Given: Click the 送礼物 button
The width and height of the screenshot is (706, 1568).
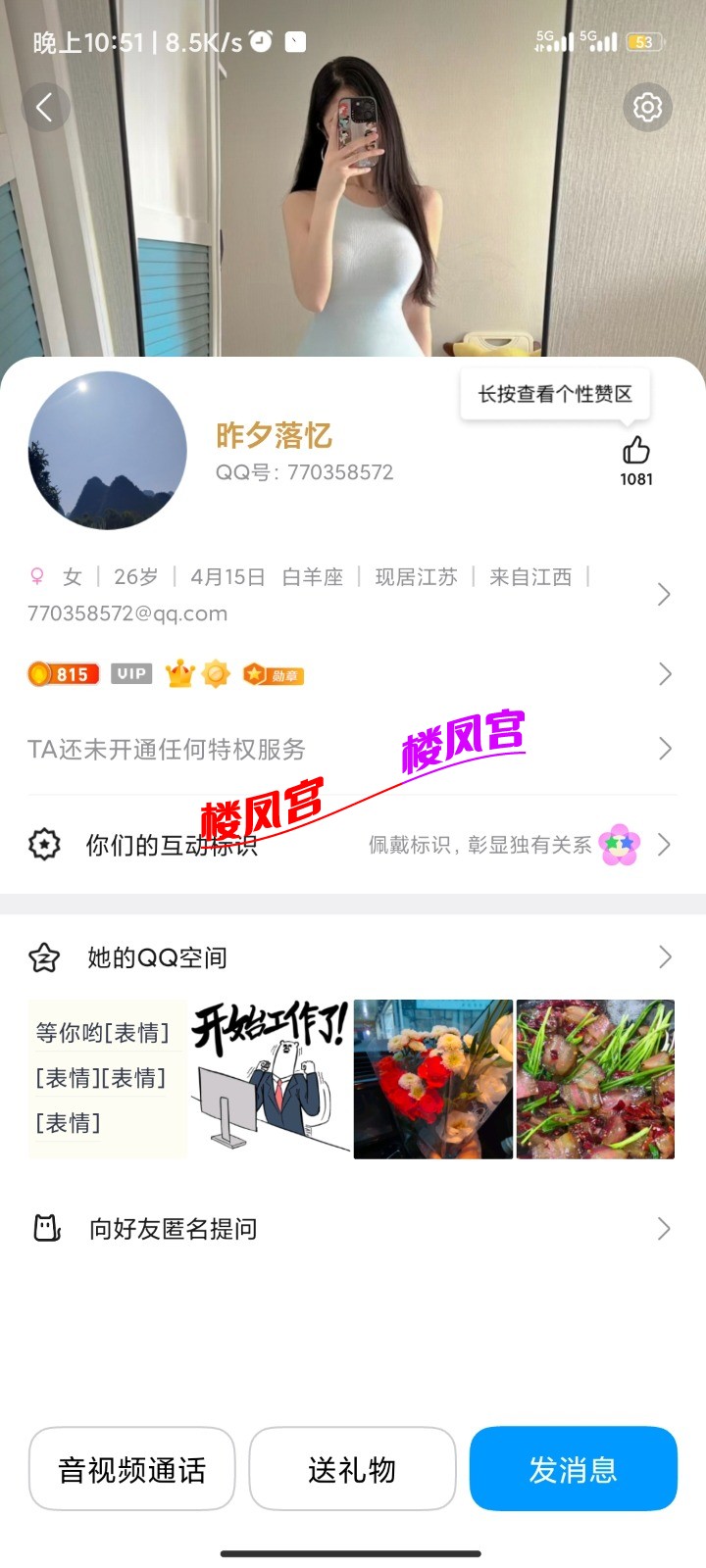Looking at the screenshot, I should tap(352, 1468).
